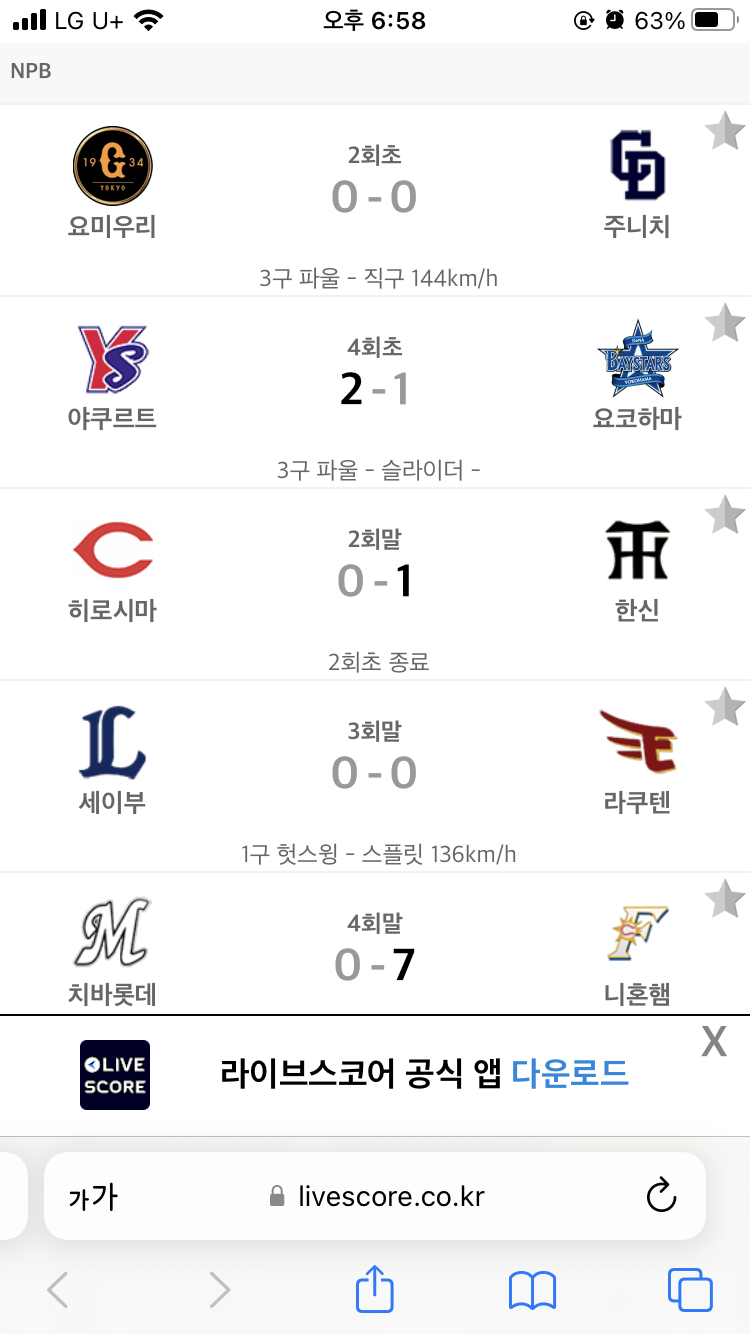Open the Safari share sheet
Viewport: 750px width, 1334px height.
tap(374, 1290)
